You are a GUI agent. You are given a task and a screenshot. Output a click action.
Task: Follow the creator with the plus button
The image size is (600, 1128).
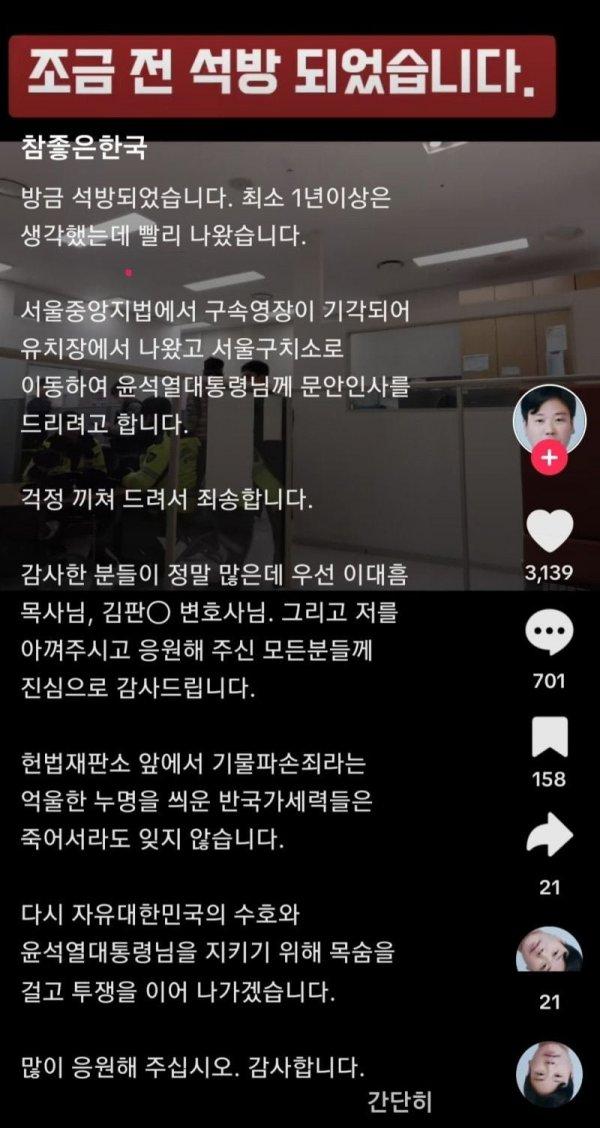pyautogui.click(x=549, y=459)
